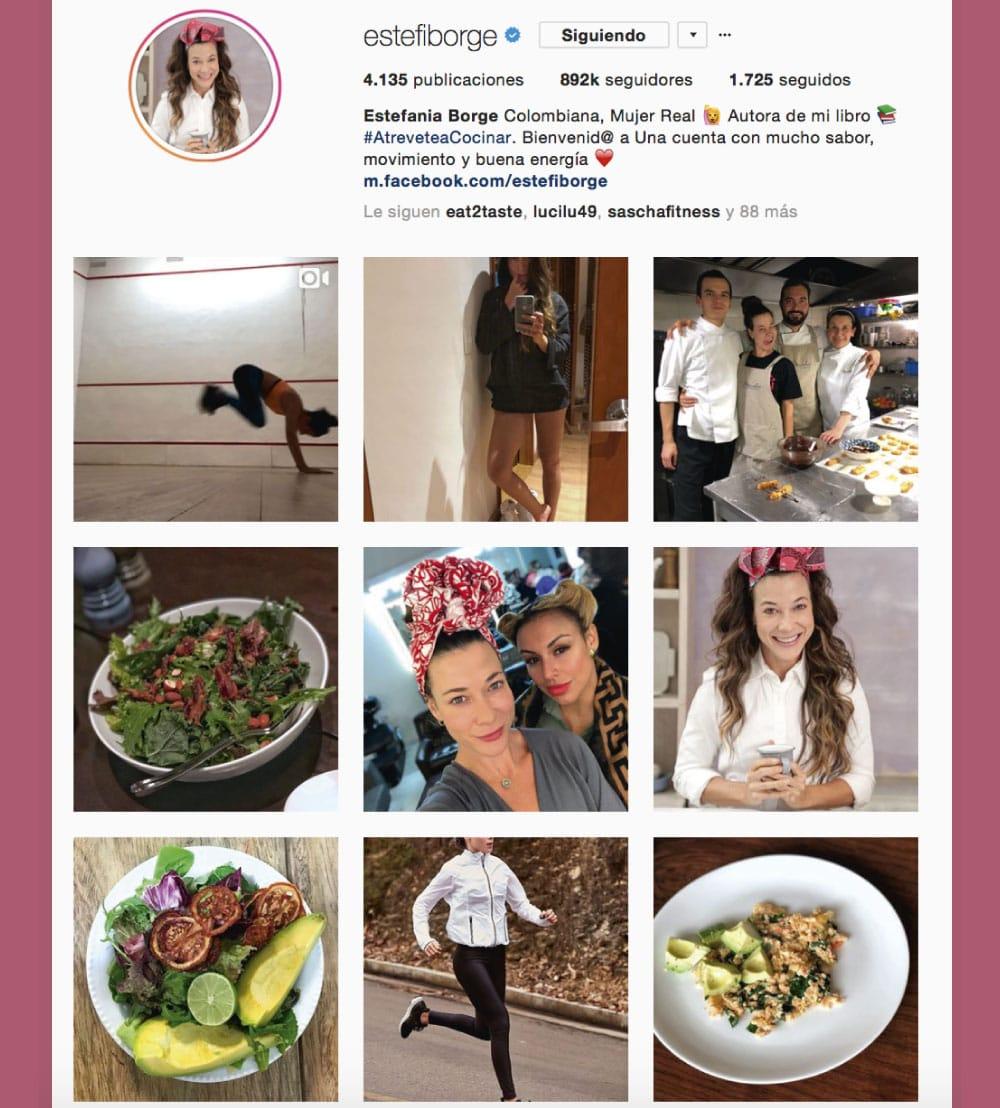Tap the Siguiendo button
The image size is (1000, 1108).
point(603,35)
